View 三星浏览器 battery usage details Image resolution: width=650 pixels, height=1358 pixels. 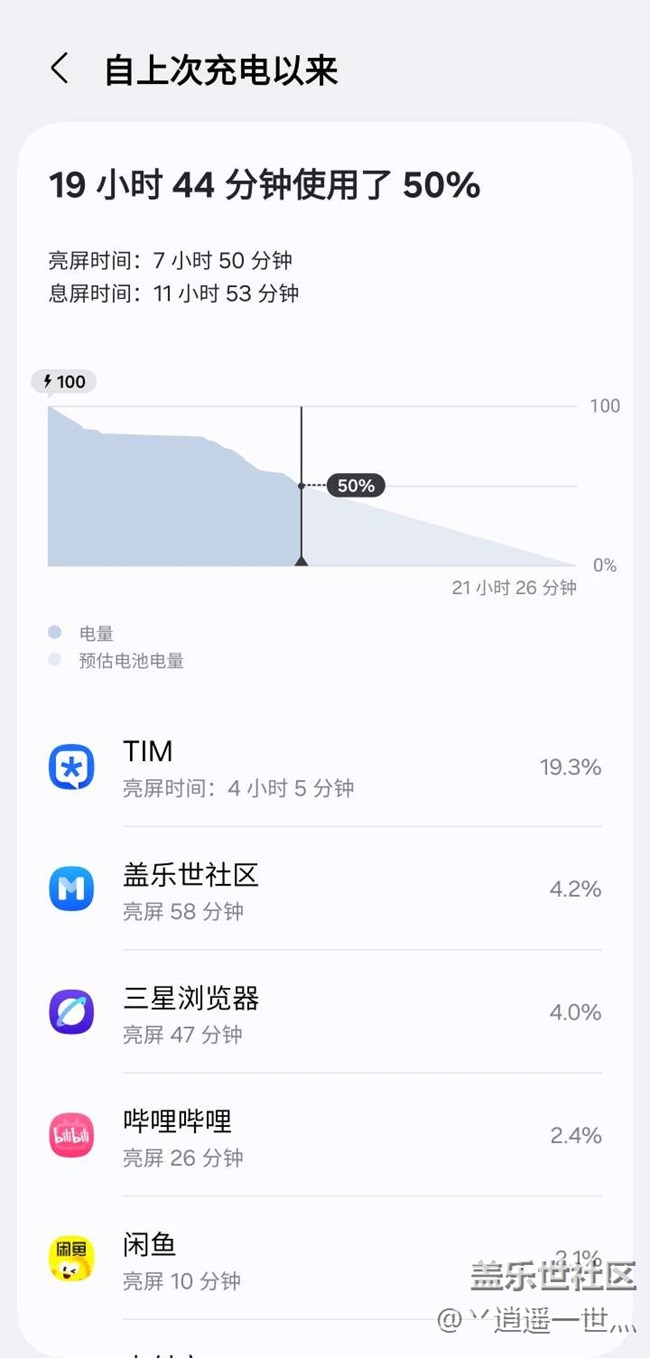[x=325, y=1012]
